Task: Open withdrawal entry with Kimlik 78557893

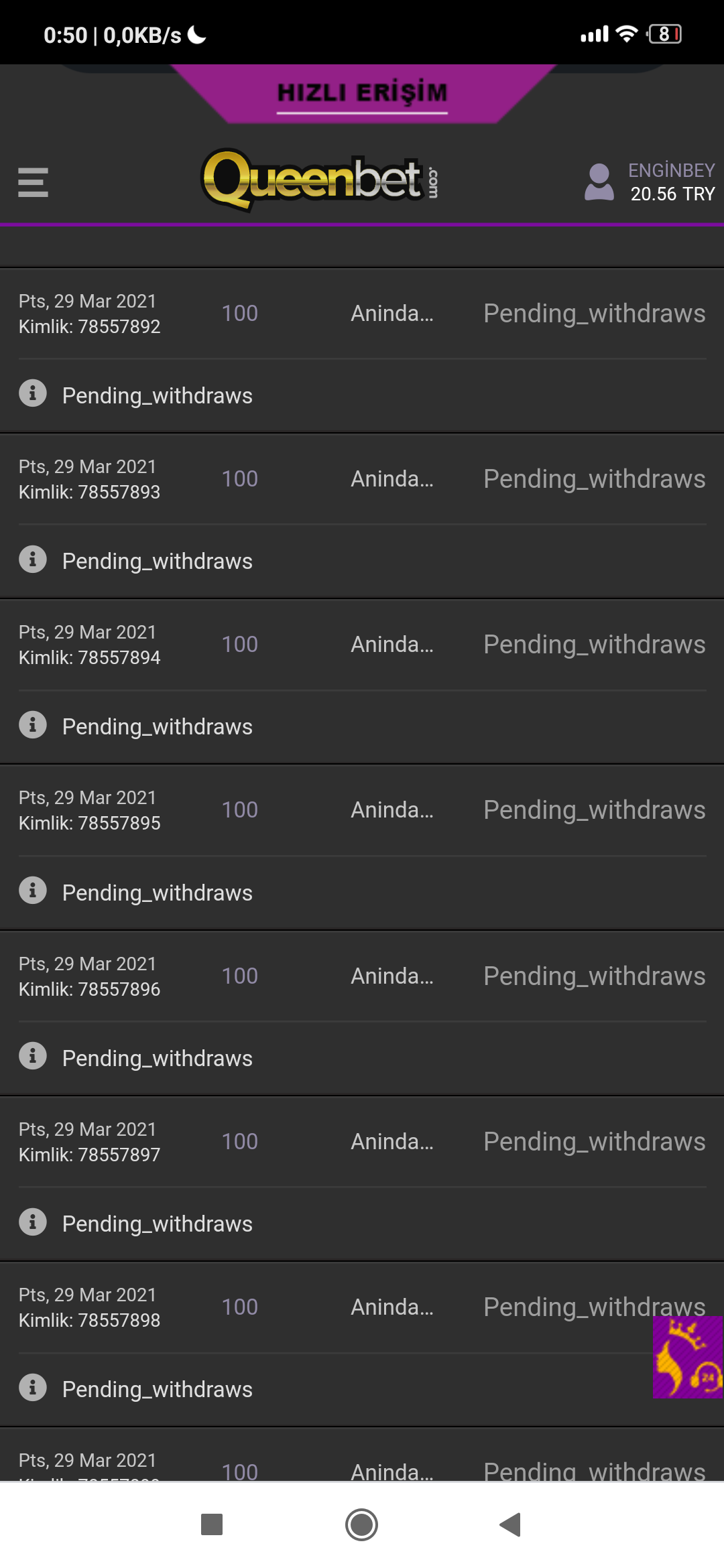Action: pos(362,479)
